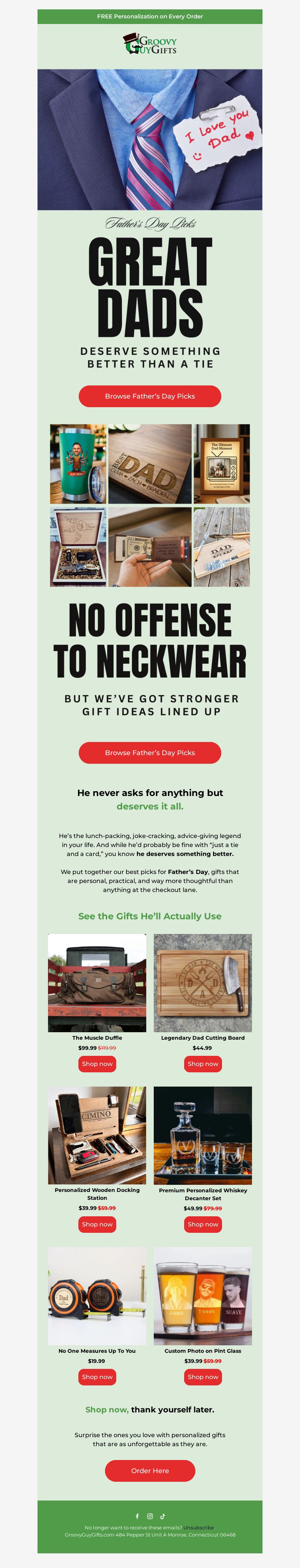
Task: Open the Whiskey Decanter Set product image
Action: tap(202, 1135)
